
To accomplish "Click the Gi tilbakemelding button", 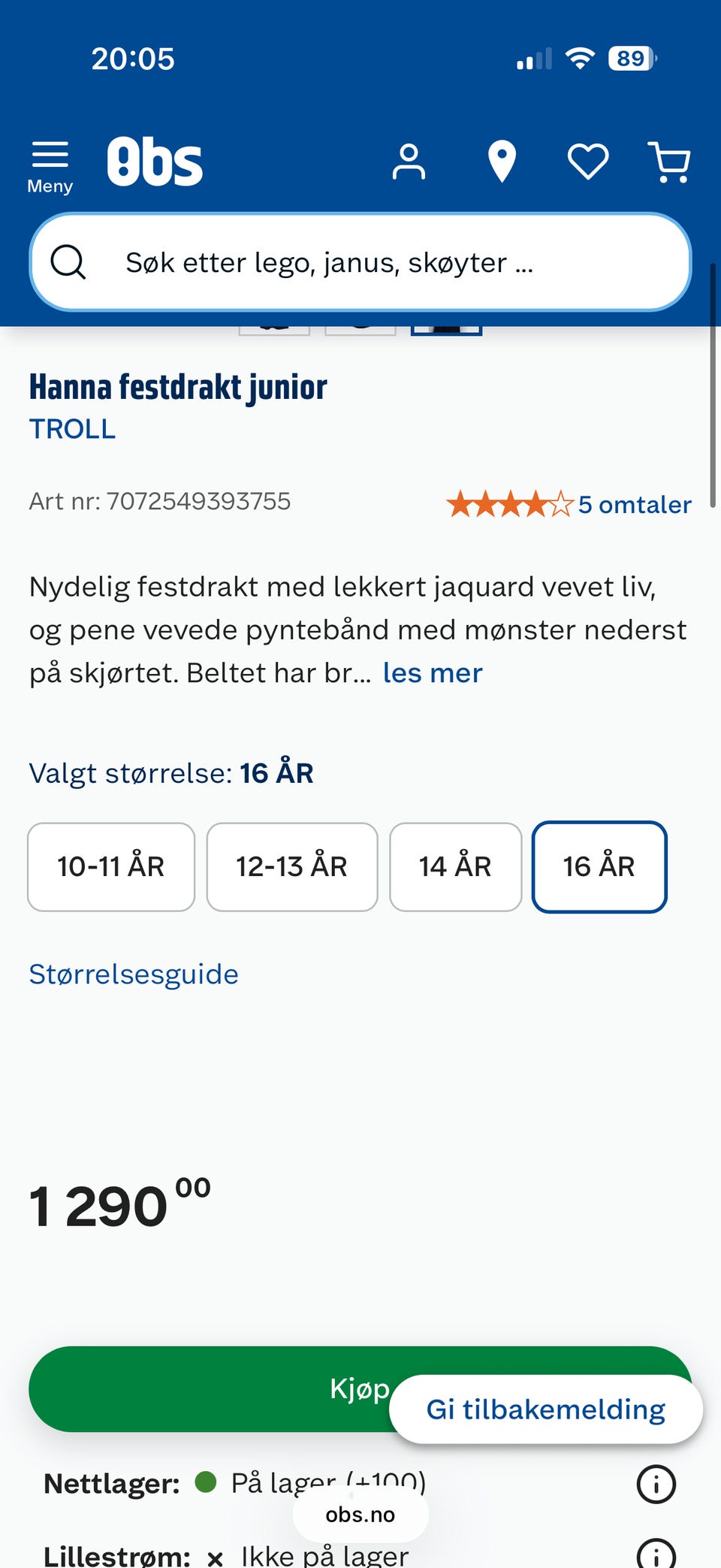I will (x=545, y=1409).
